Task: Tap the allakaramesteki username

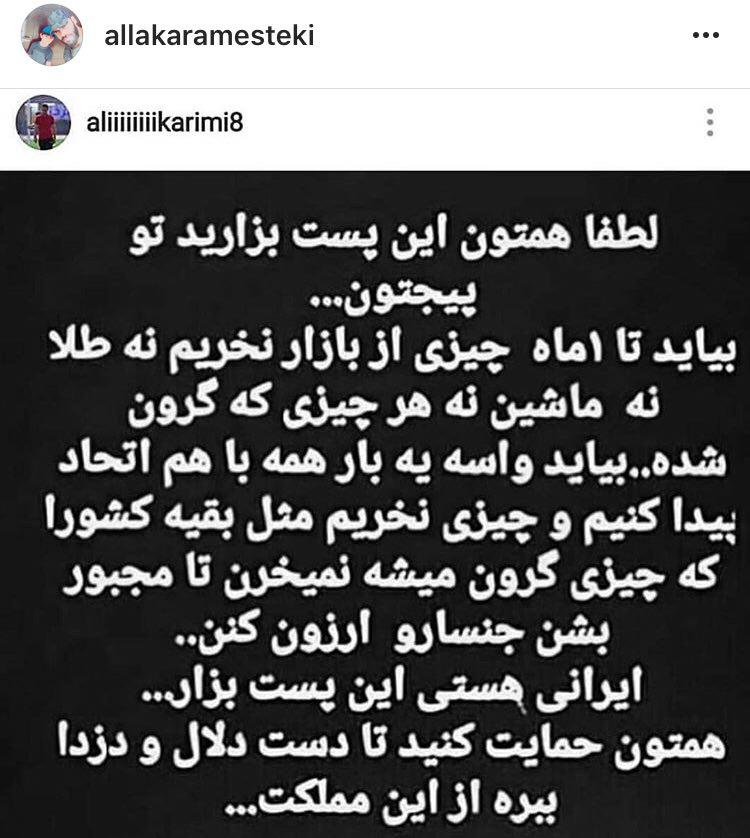Action: tap(209, 36)
